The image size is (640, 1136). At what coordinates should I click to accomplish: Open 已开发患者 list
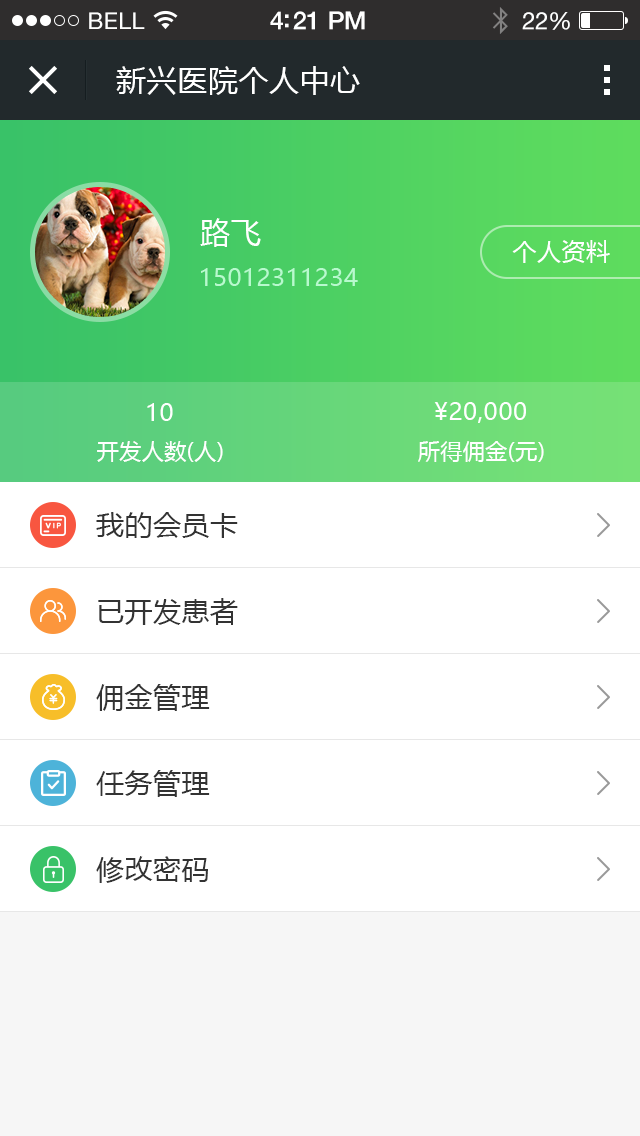click(x=320, y=611)
